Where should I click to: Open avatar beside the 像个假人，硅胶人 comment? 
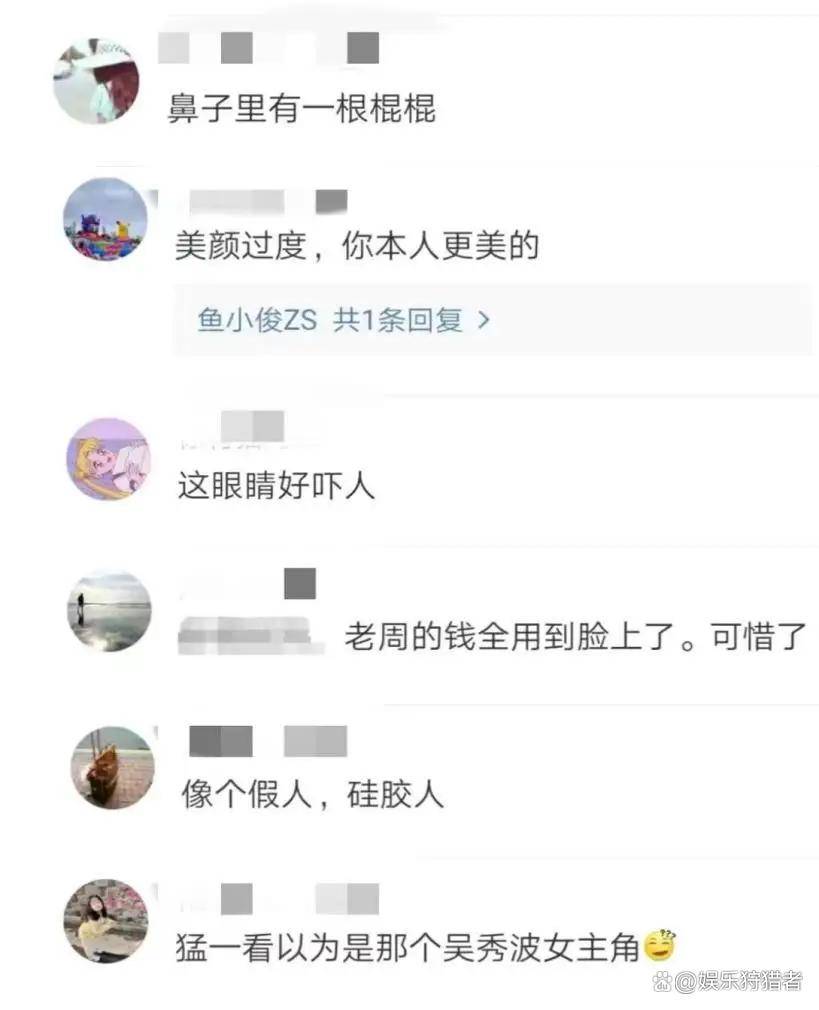coord(113,768)
